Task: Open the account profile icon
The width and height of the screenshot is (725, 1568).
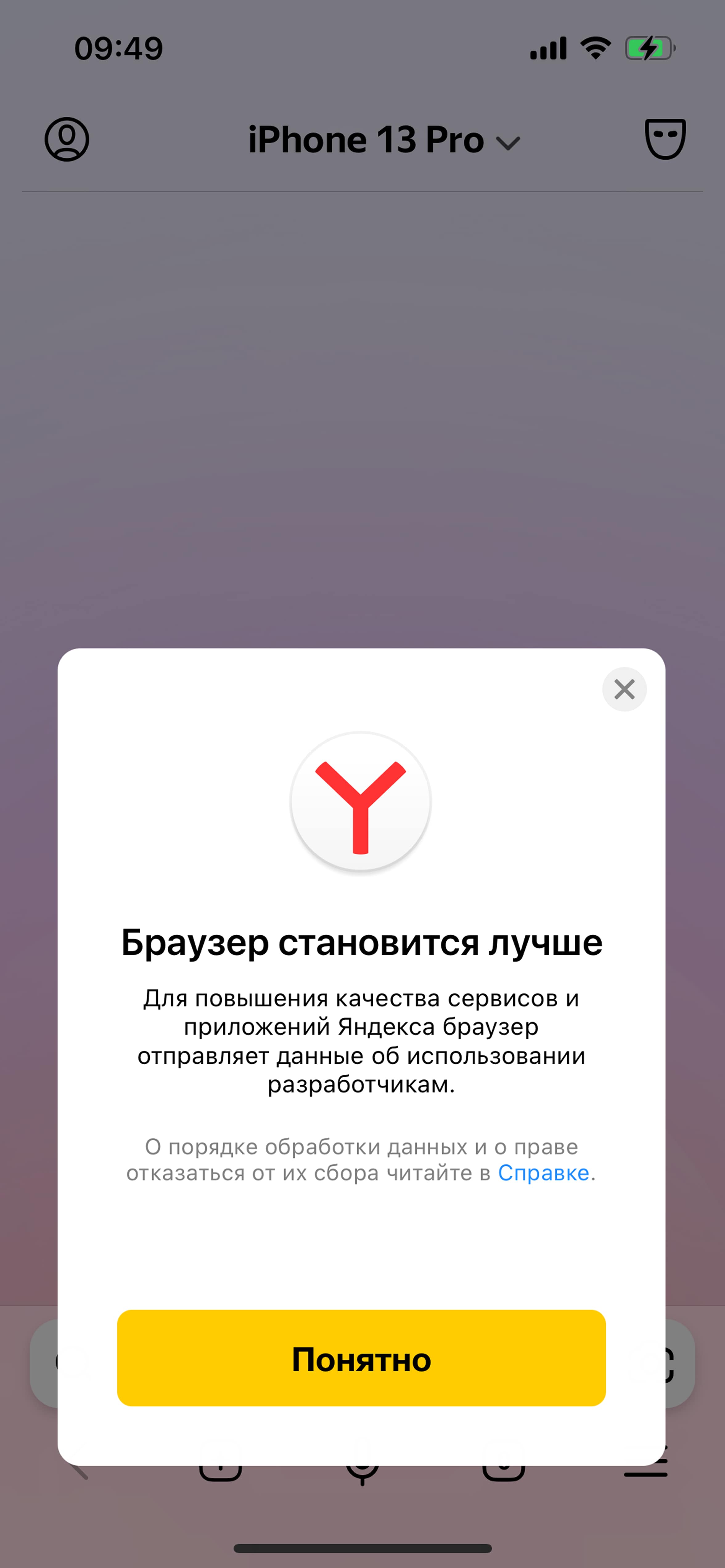Action: [67, 139]
